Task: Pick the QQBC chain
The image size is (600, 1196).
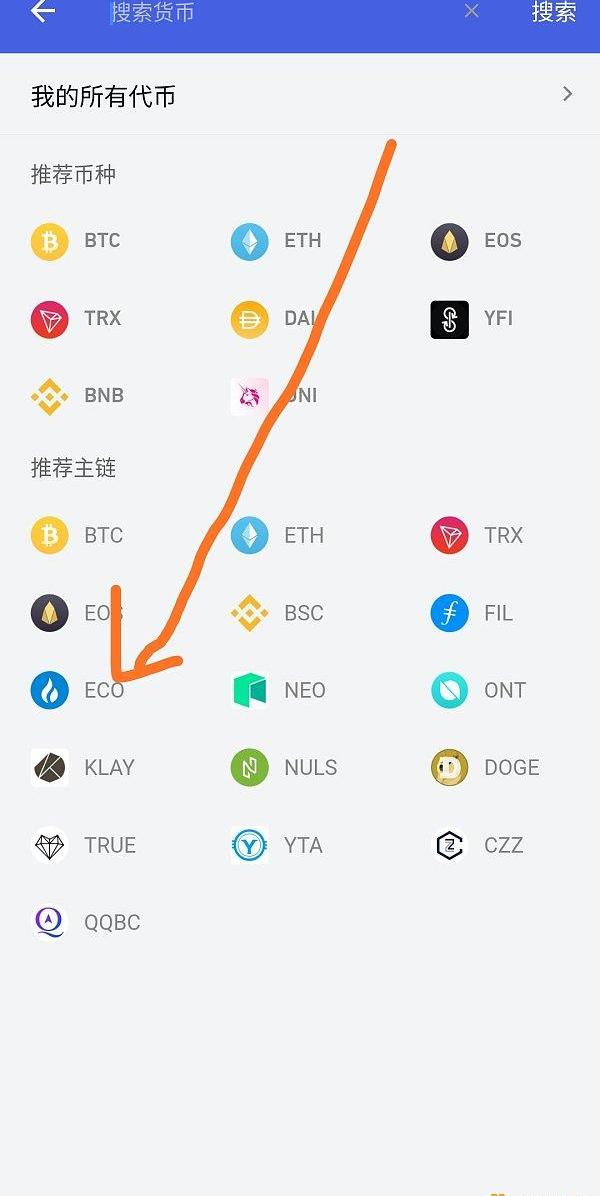Action: pyautogui.click(x=85, y=923)
